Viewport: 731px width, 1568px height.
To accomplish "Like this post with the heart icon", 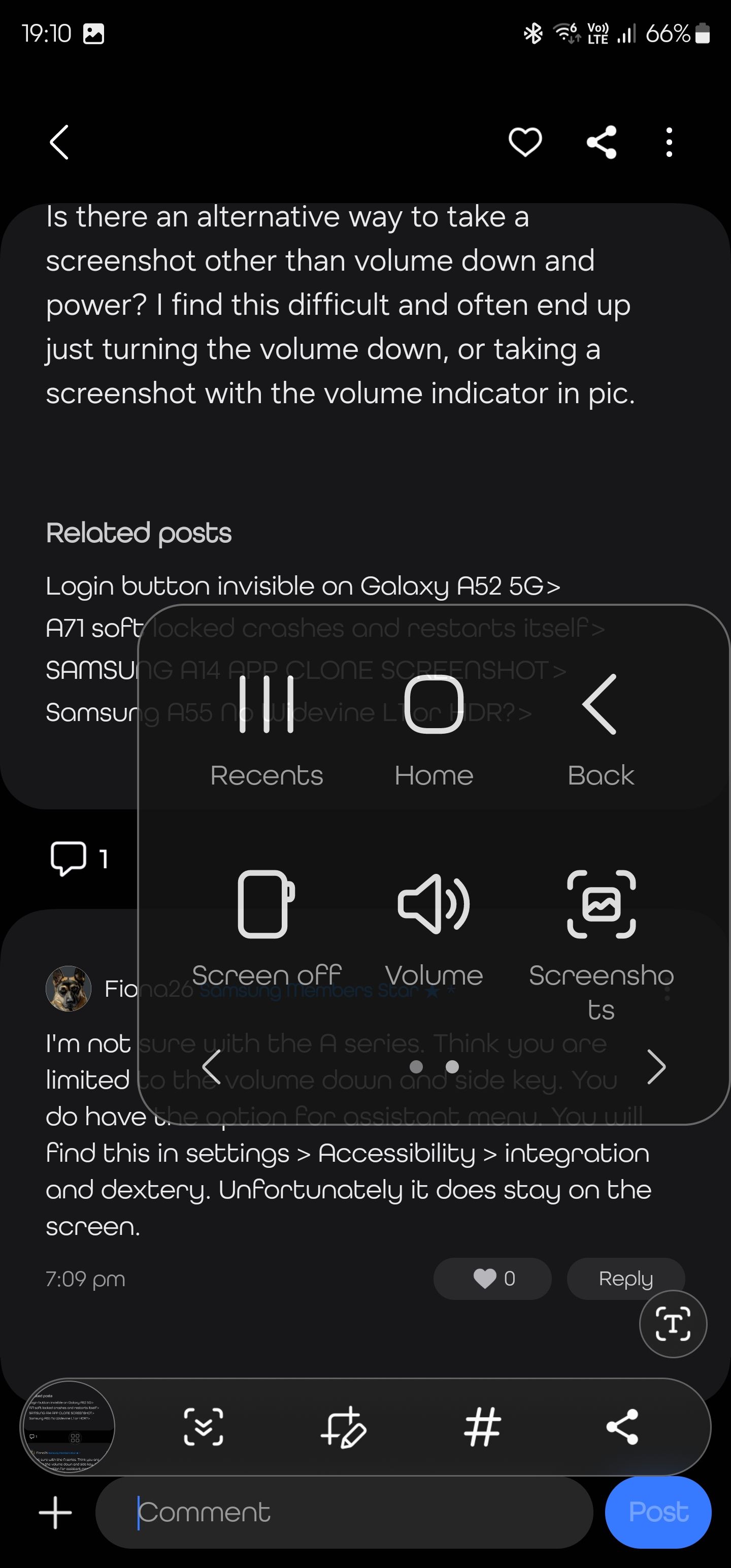I will [525, 143].
